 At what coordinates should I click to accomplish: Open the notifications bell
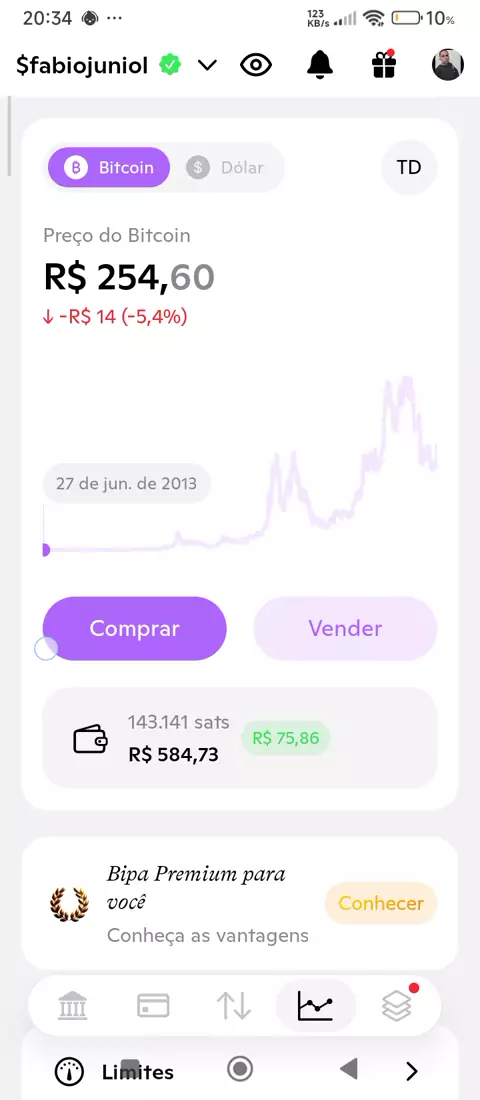point(320,65)
